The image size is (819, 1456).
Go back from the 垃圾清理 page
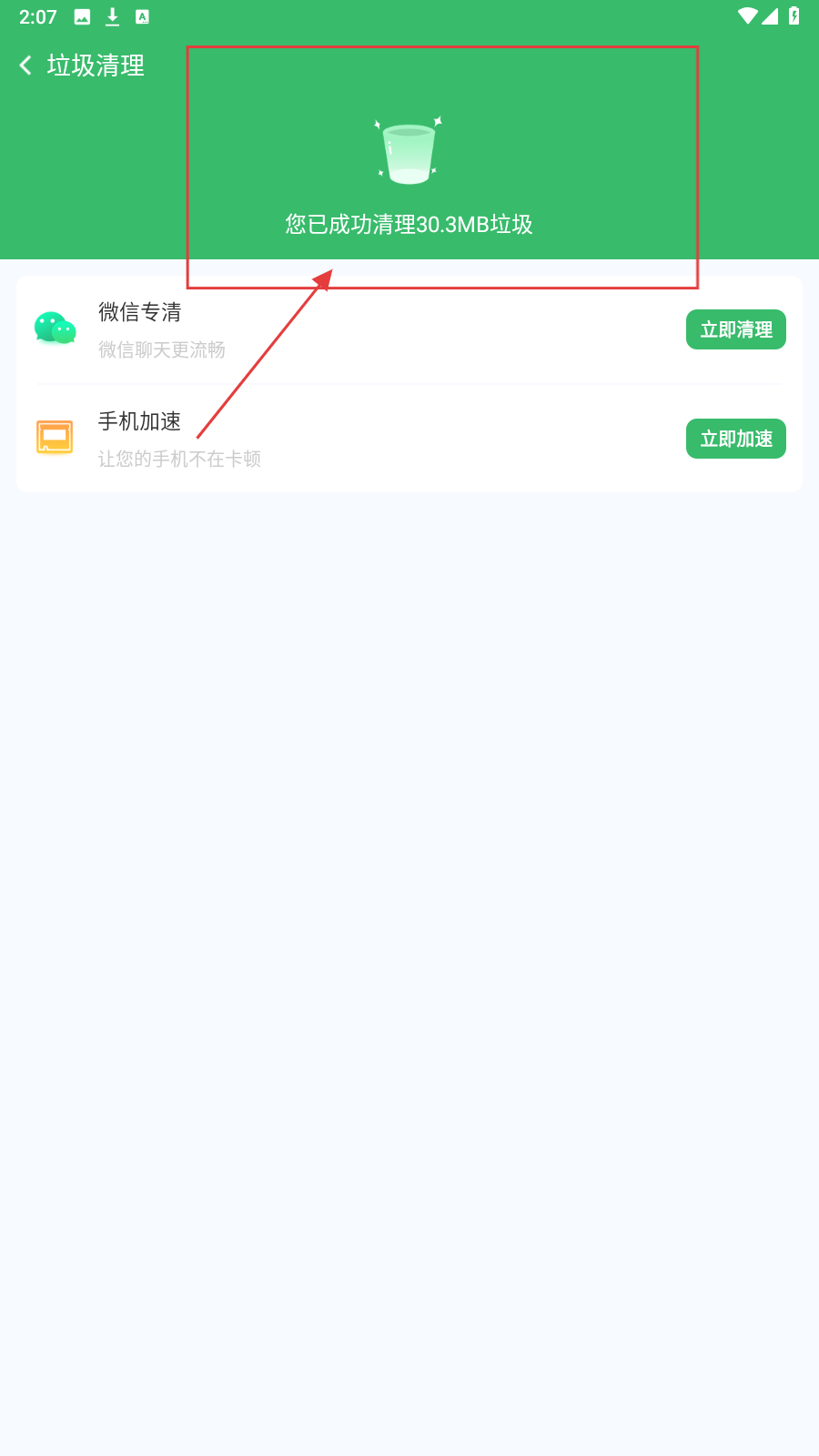tap(25, 66)
